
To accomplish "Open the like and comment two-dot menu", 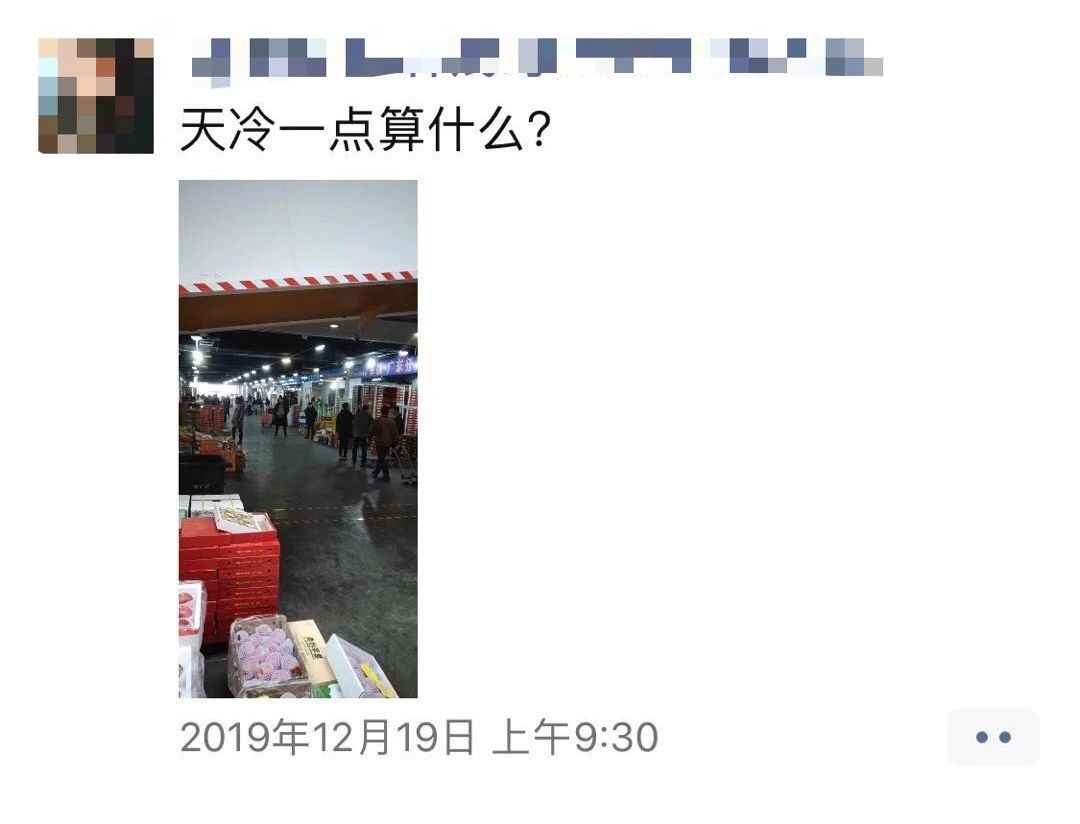I will pos(993,738).
